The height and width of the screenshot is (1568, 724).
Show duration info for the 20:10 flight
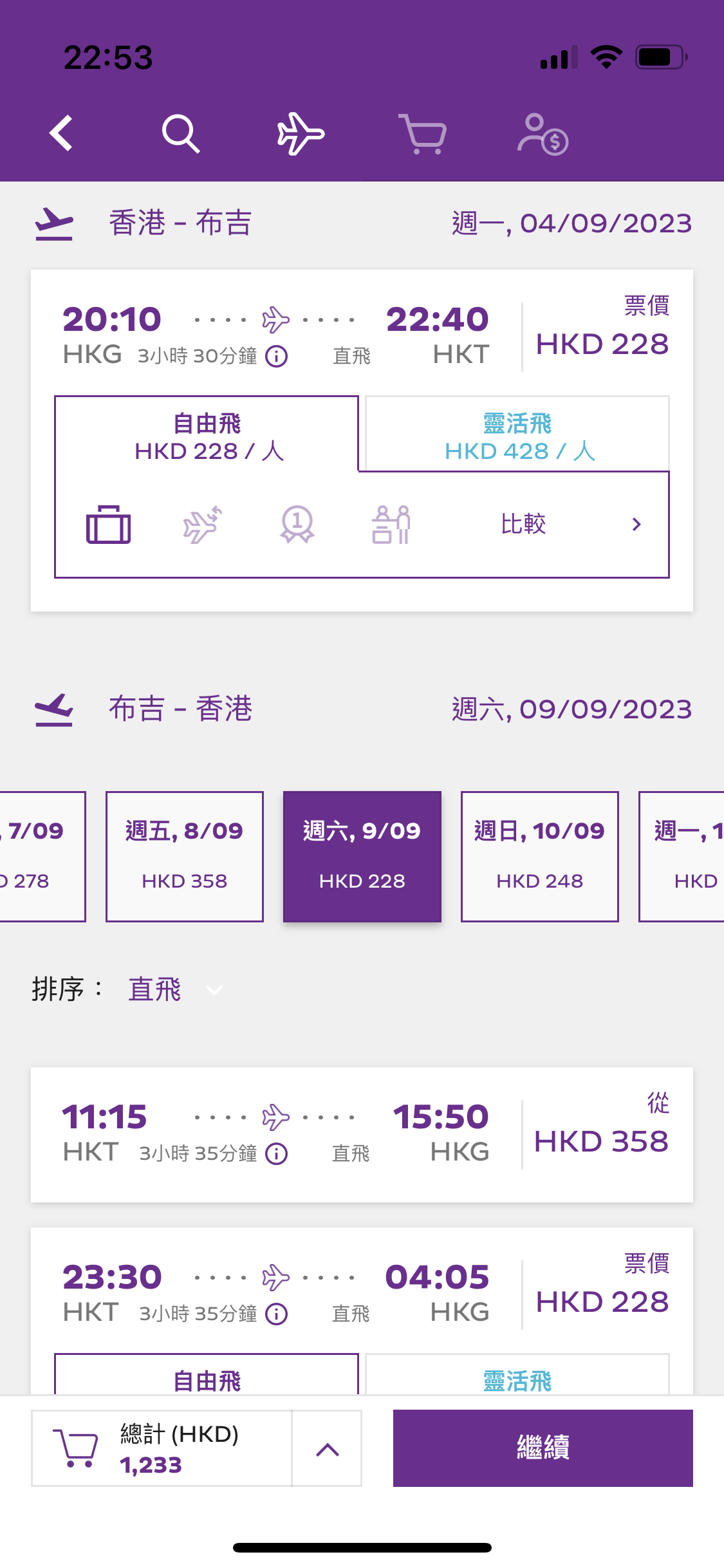point(277,356)
